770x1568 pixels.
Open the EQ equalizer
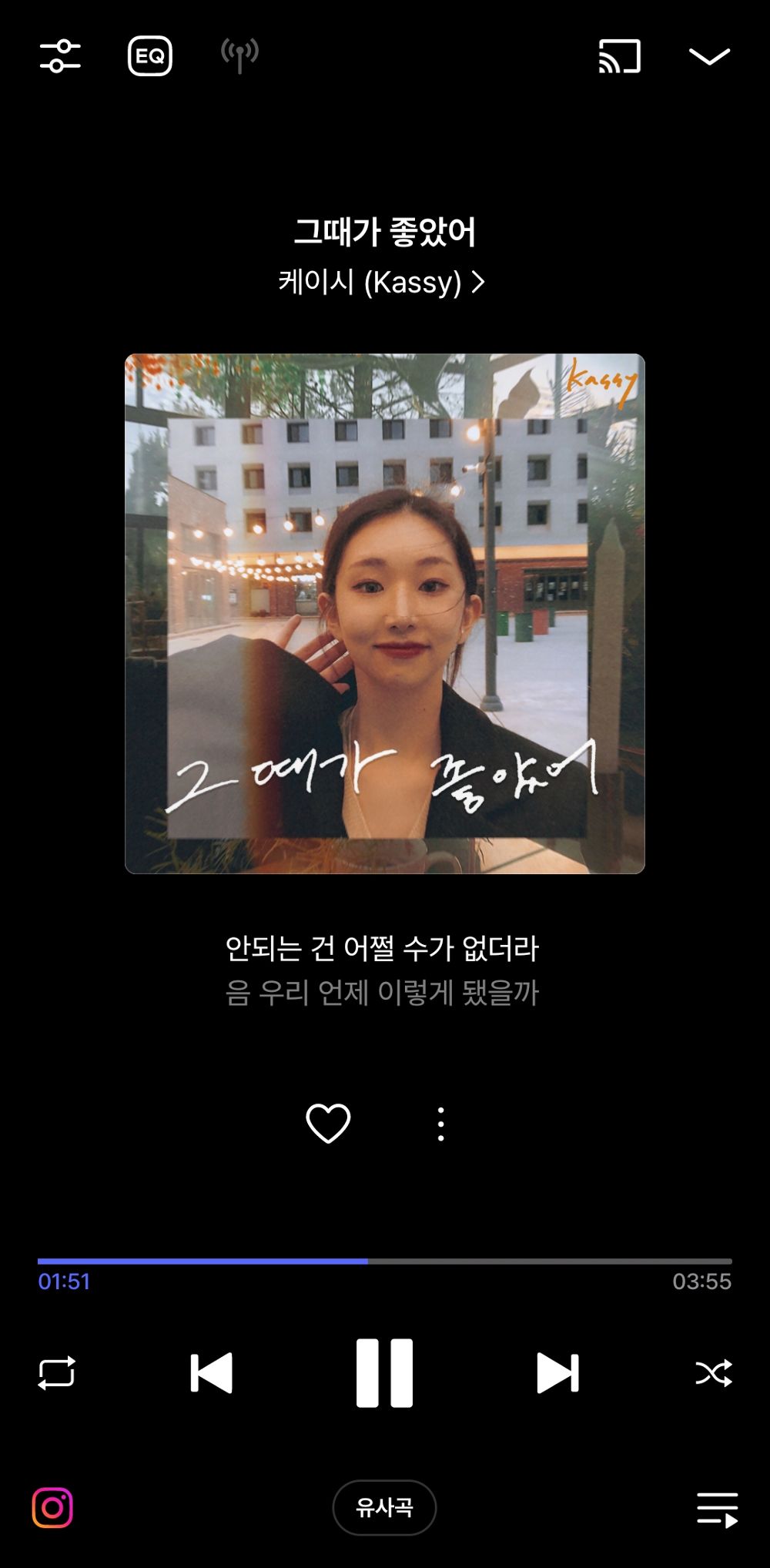coord(151,57)
